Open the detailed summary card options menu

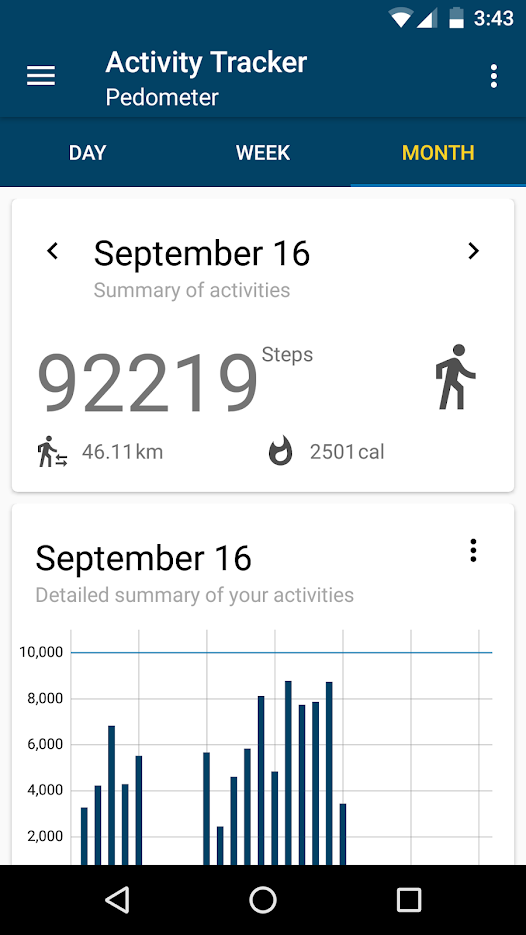click(x=474, y=550)
